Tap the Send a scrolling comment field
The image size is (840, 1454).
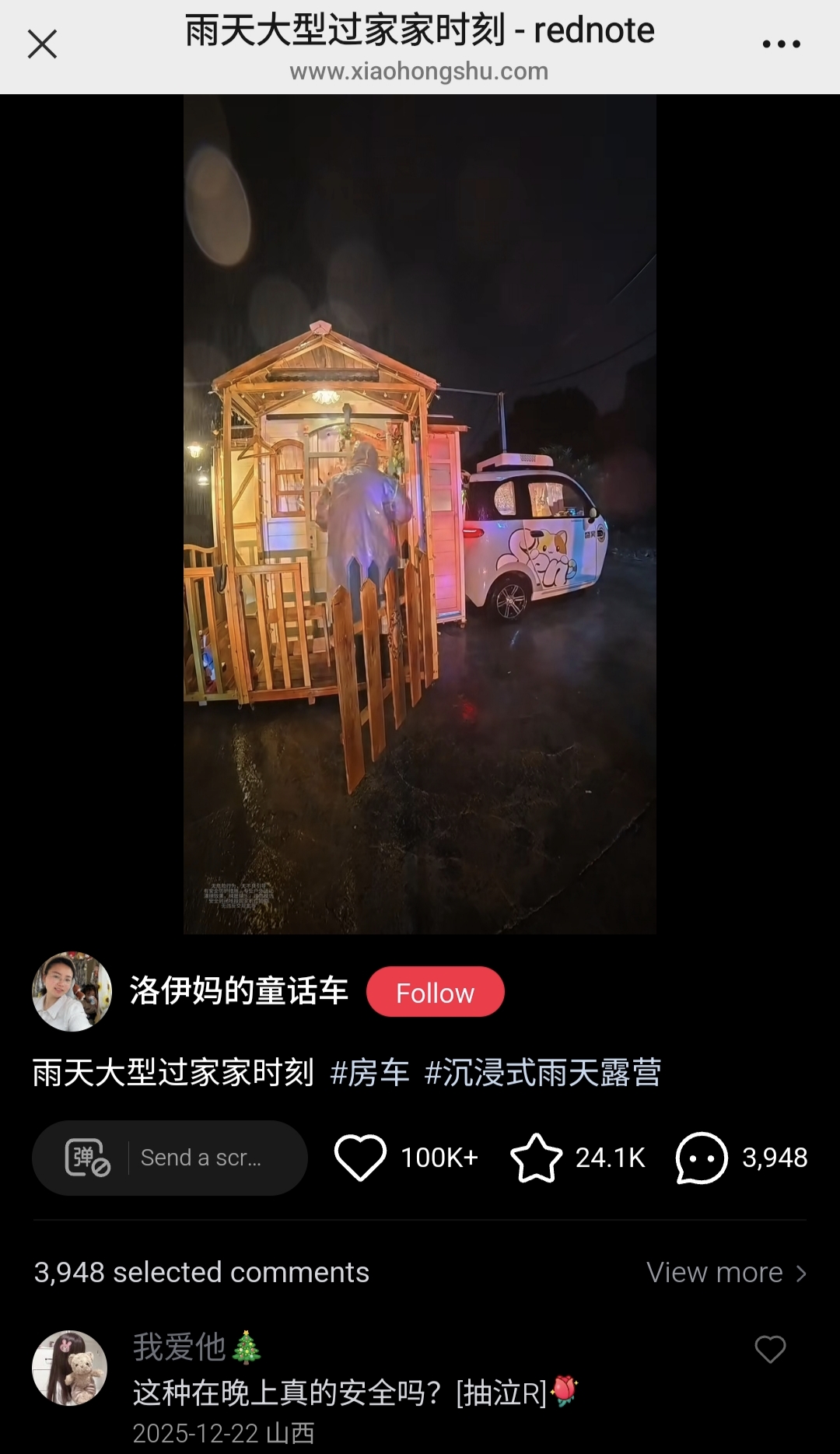[x=170, y=1158]
